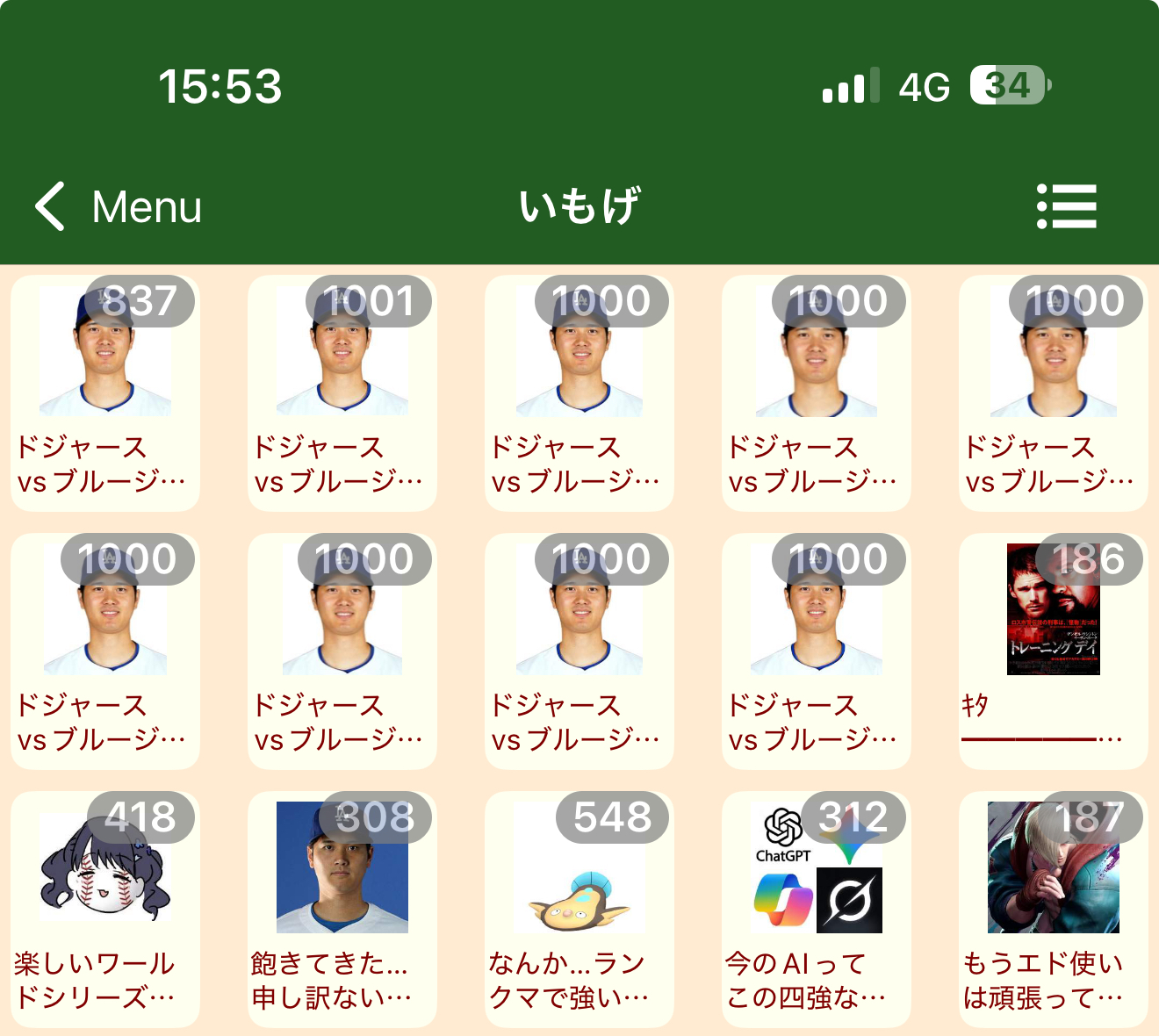Image resolution: width=1159 pixels, height=1036 pixels.
Task: Open the ランクマで強い thread
Action: [x=579, y=909]
